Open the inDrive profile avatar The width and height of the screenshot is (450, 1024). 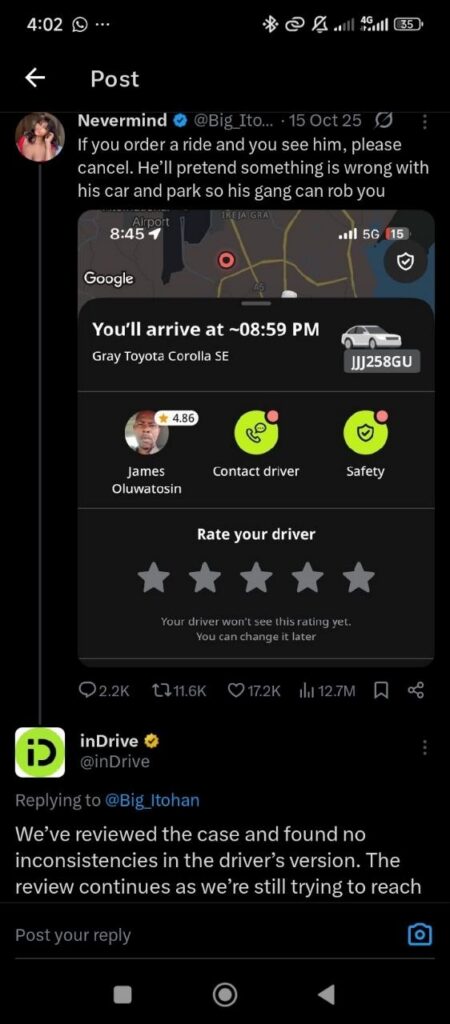40,752
